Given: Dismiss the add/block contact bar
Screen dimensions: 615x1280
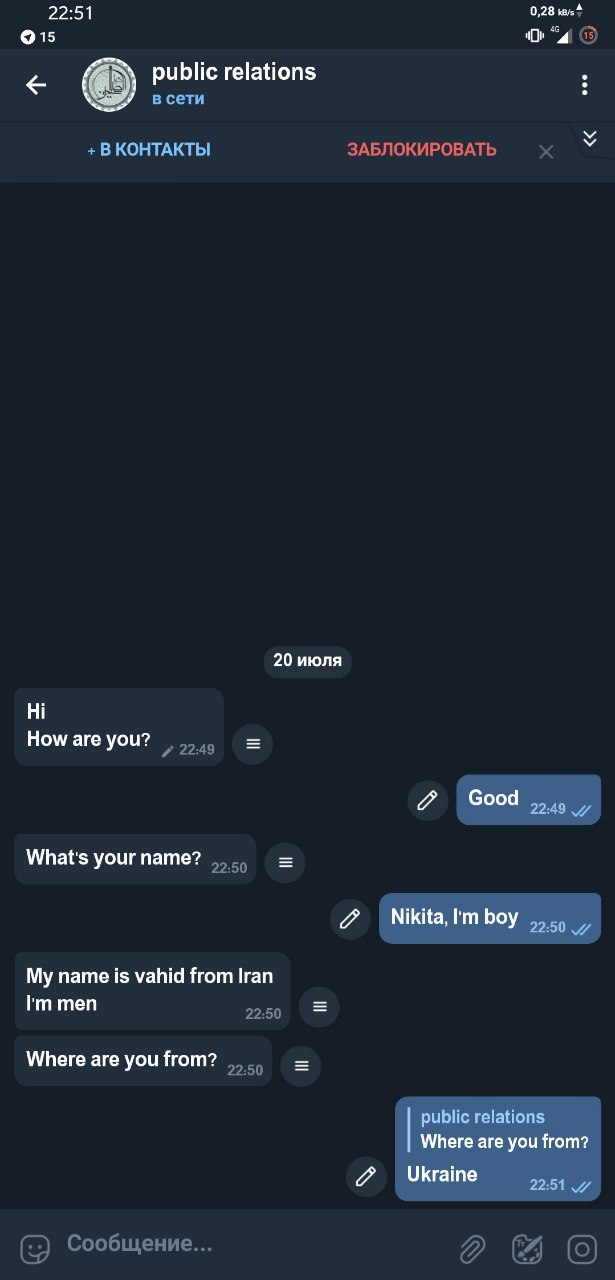Looking at the screenshot, I should pyautogui.click(x=546, y=152).
